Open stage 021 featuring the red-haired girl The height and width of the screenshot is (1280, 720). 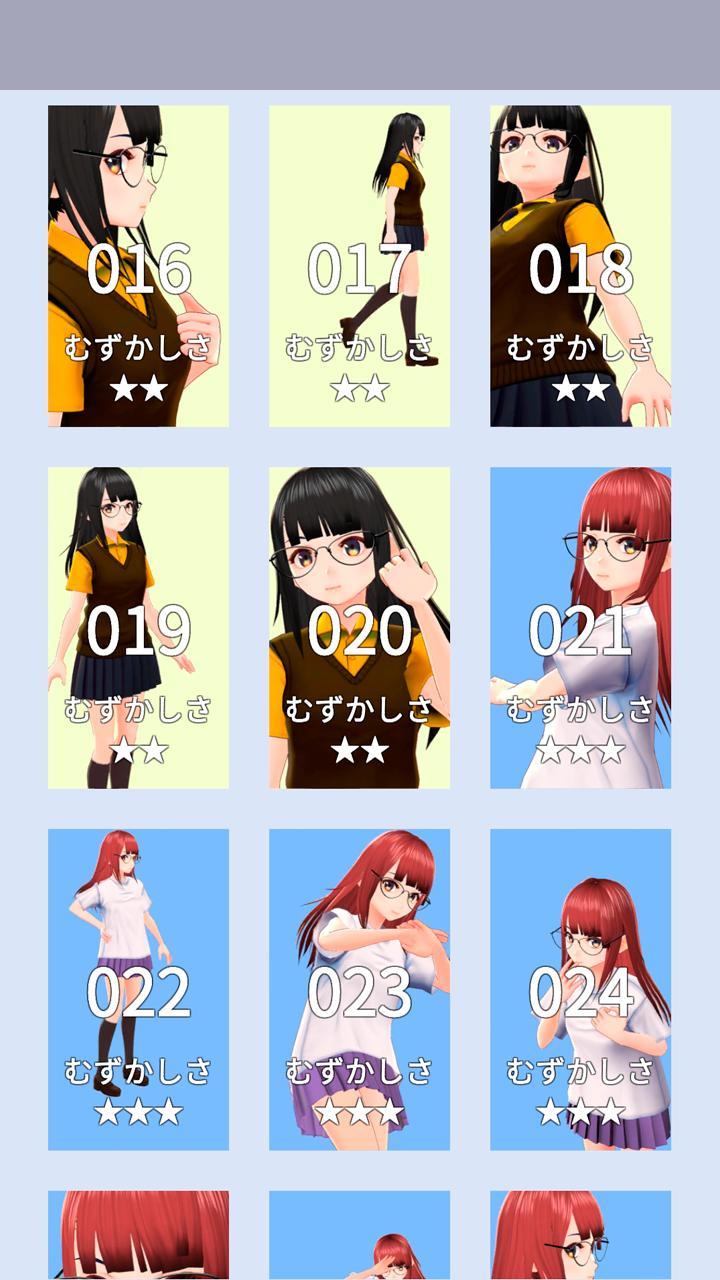[x=580, y=628]
